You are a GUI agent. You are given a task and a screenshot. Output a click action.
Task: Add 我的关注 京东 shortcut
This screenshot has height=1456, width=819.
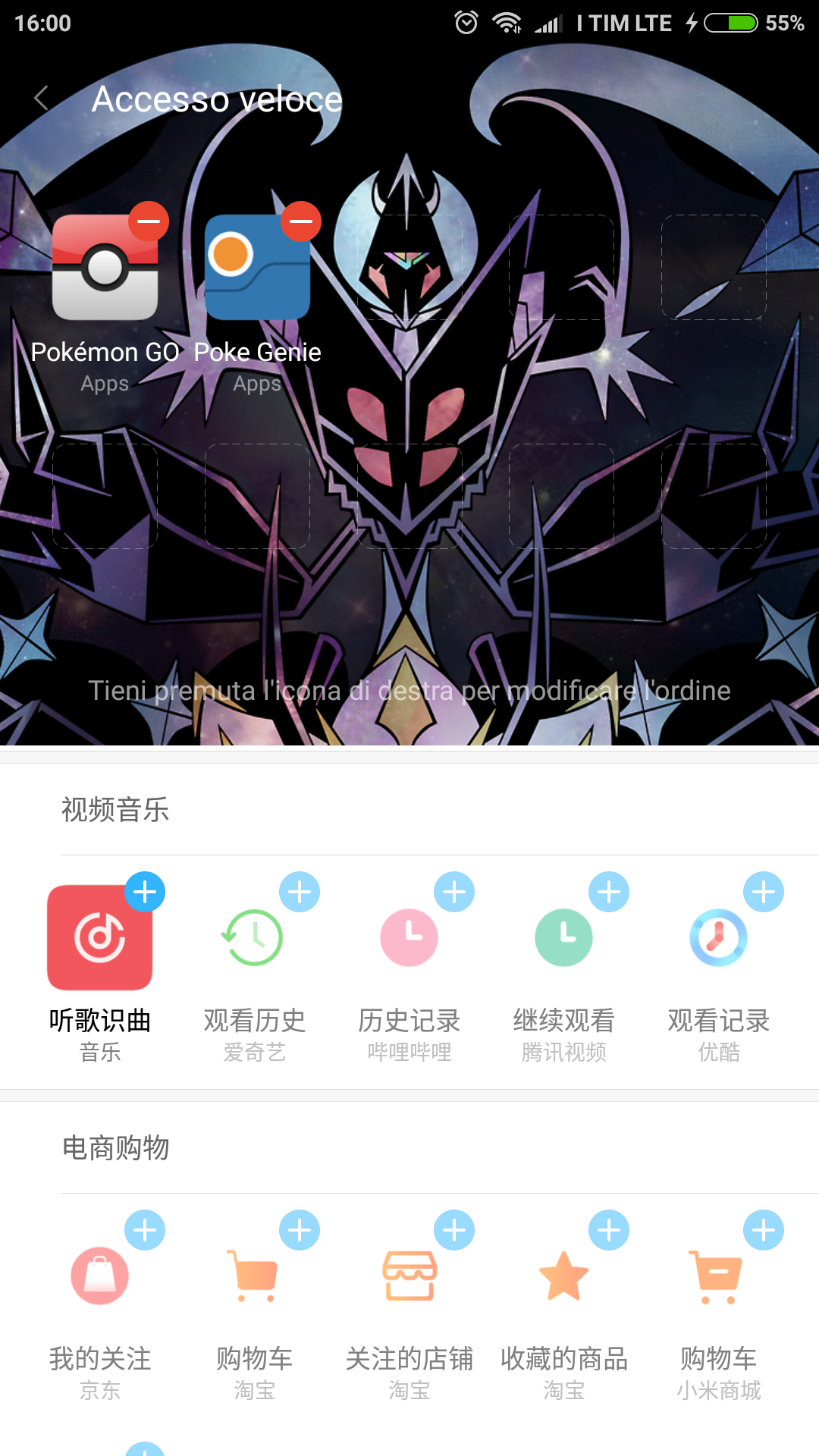(x=145, y=1230)
